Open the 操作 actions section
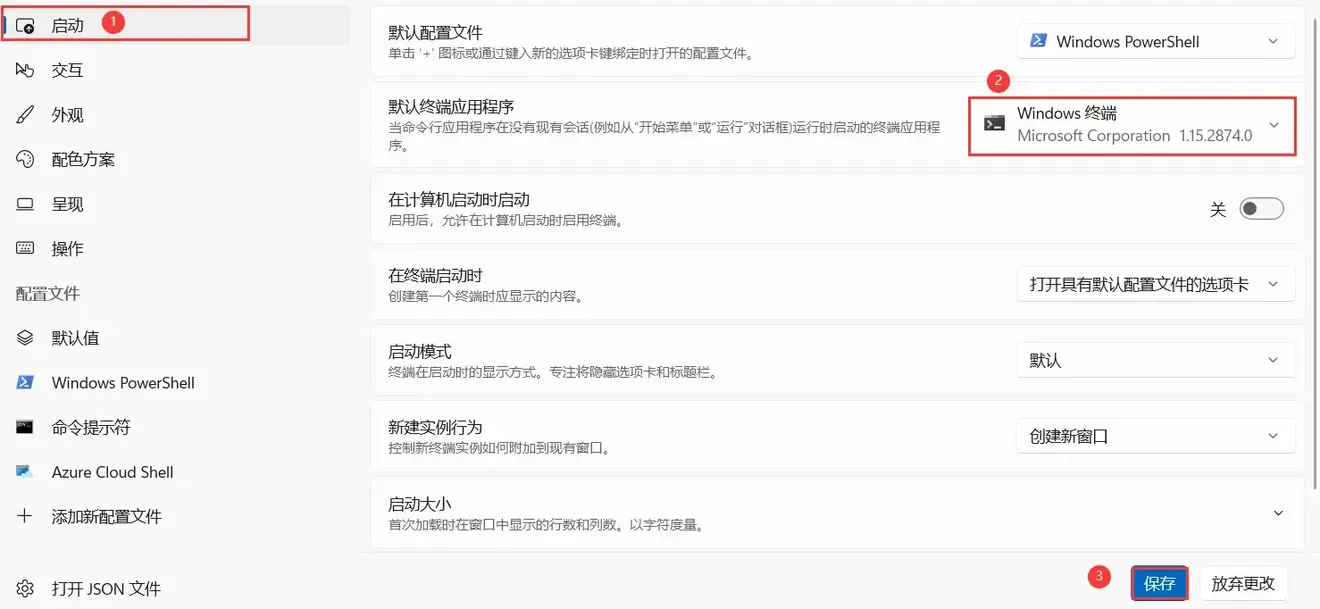Screen dimensions: 1320x609 click(68, 248)
